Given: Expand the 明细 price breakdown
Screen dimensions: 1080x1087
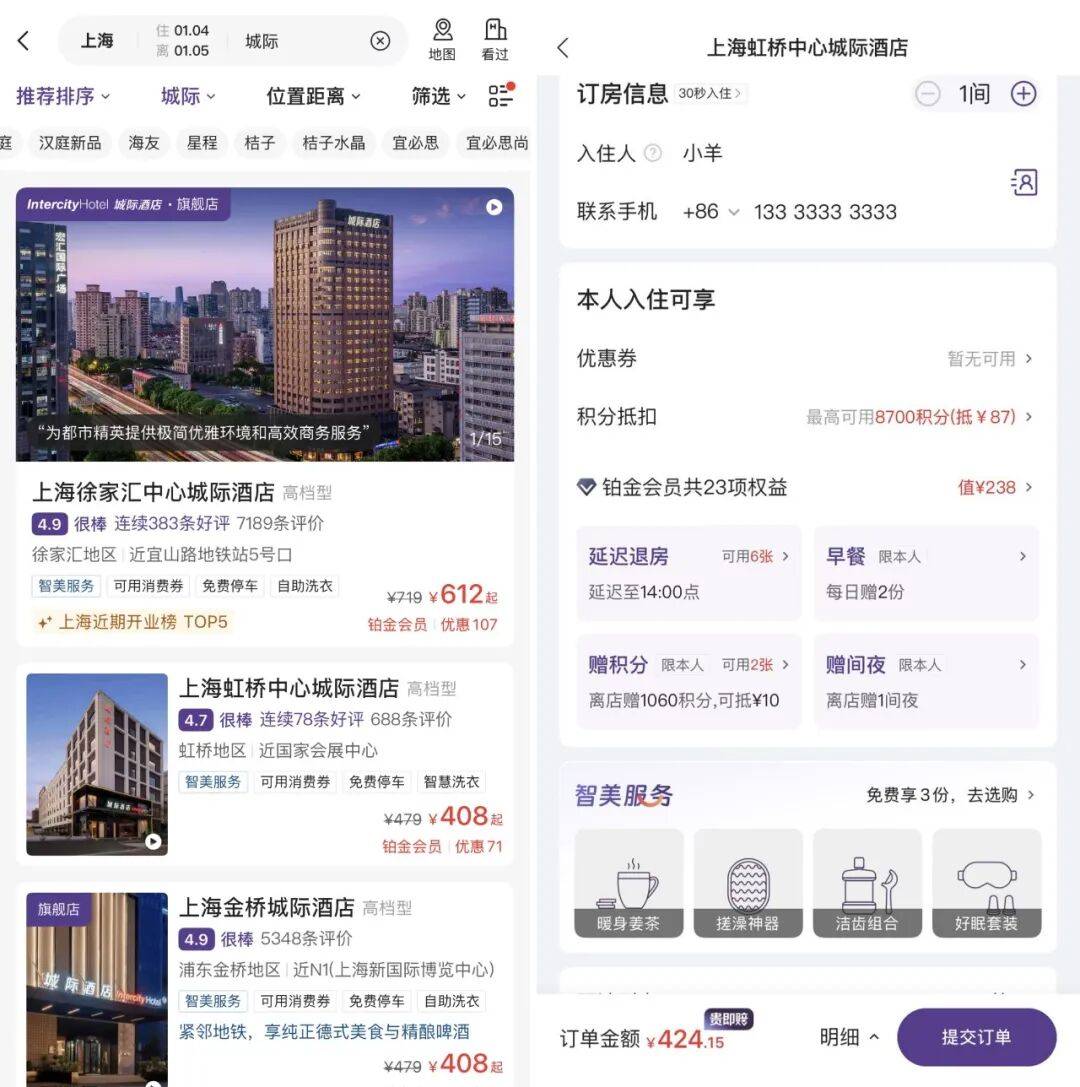Looking at the screenshot, I should (849, 1038).
